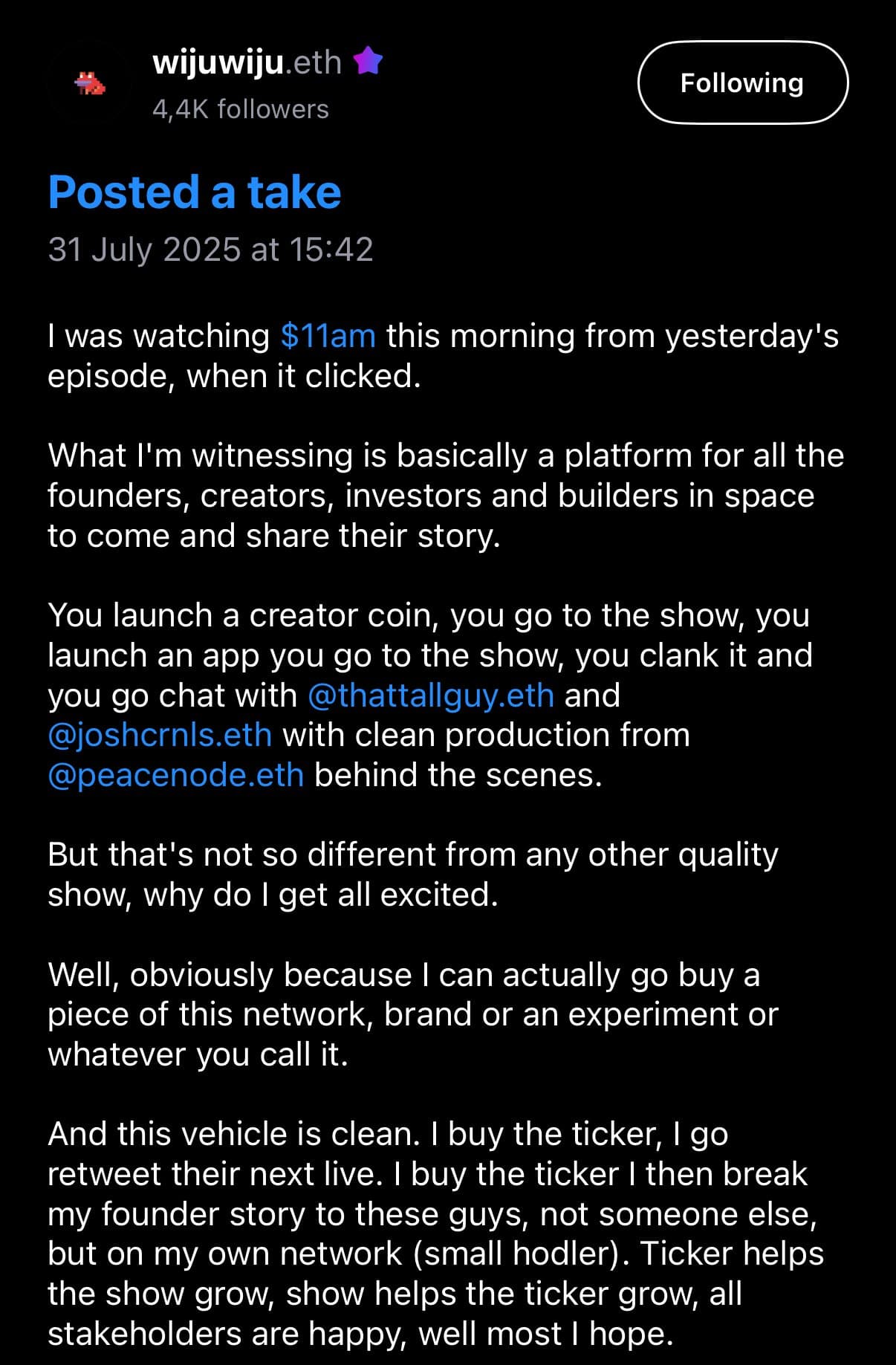Open the 'Posted a take' heading
The height and width of the screenshot is (1365, 896).
[x=193, y=192]
